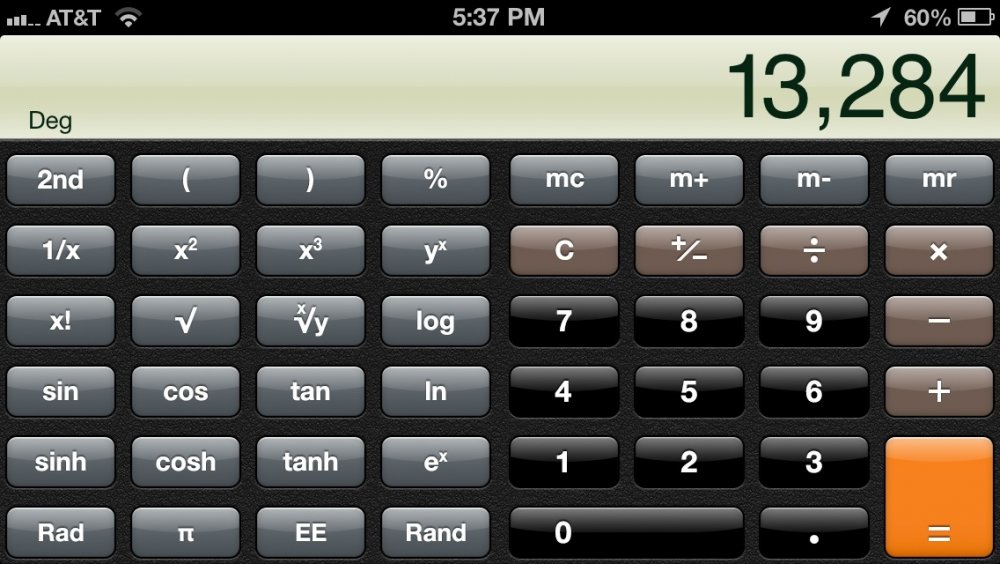The image size is (1000, 564).
Task: Toggle the sign with plus/minus key
Action: (x=689, y=250)
